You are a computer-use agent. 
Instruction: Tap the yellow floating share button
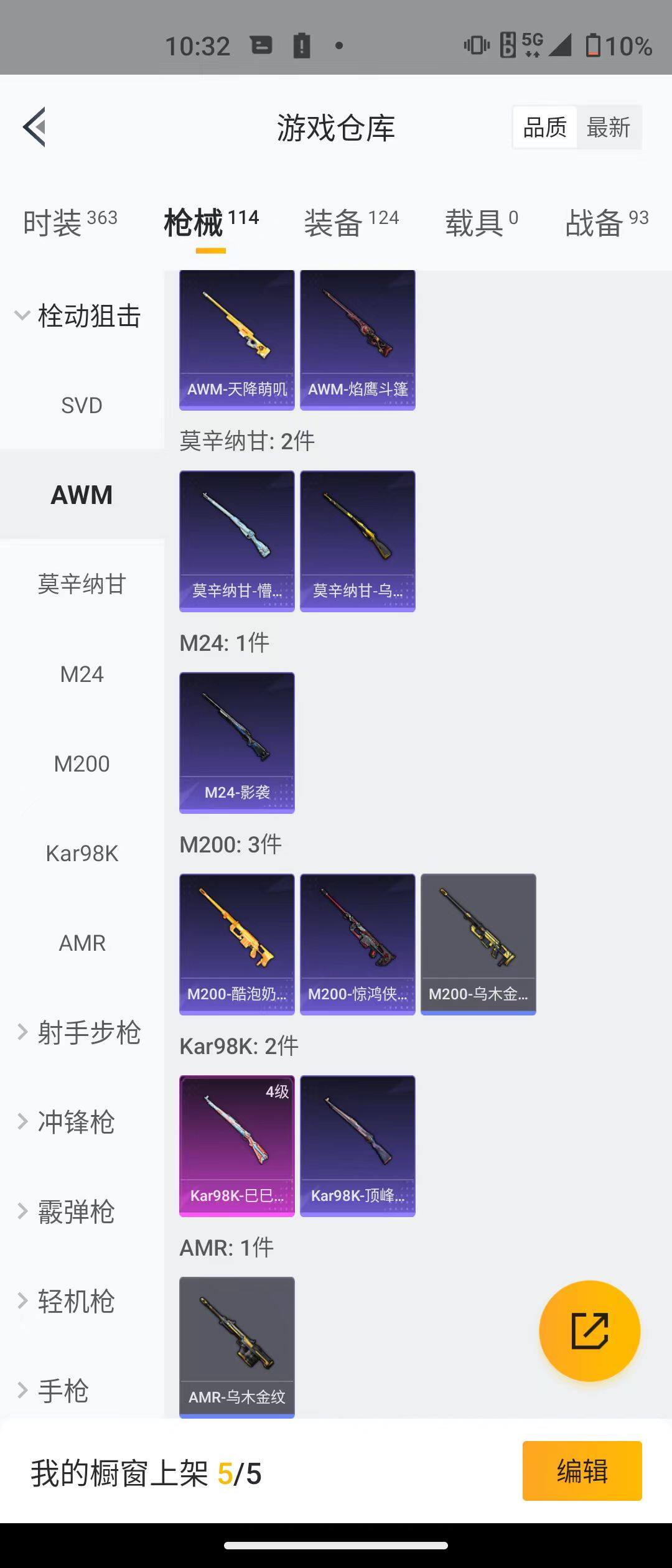pos(589,1331)
